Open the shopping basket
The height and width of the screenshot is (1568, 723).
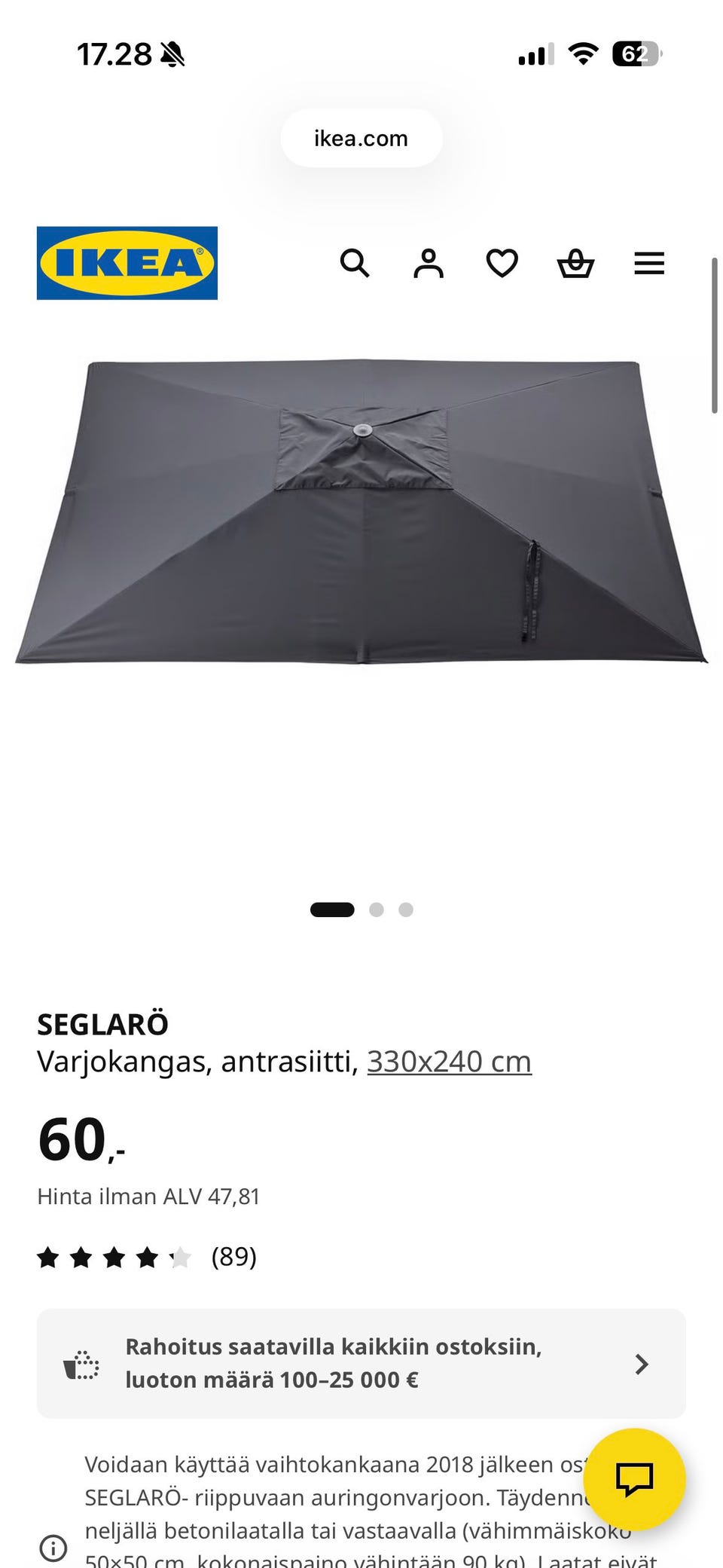[x=575, y=264]
